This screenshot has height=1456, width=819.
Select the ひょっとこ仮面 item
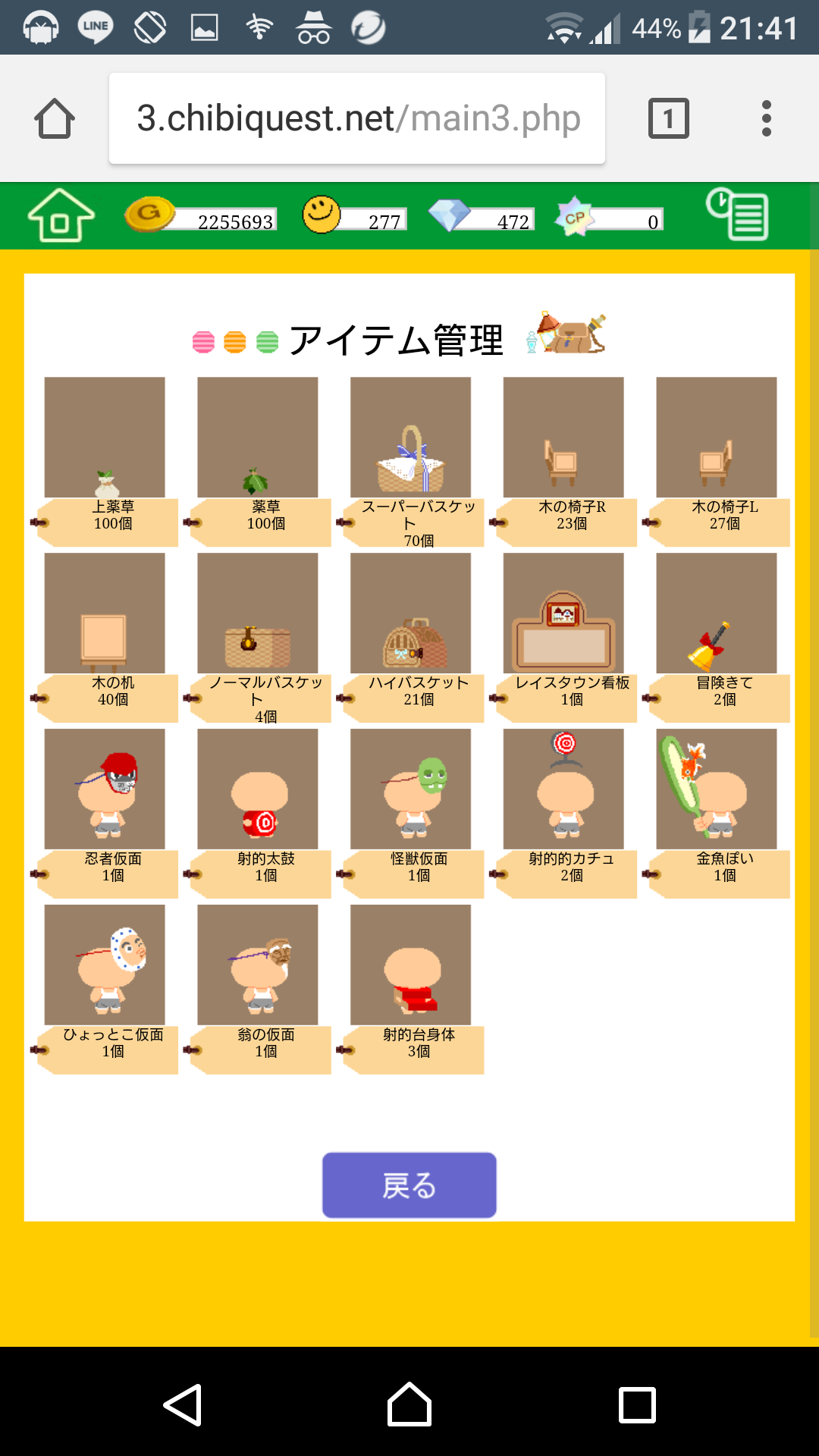105,965
